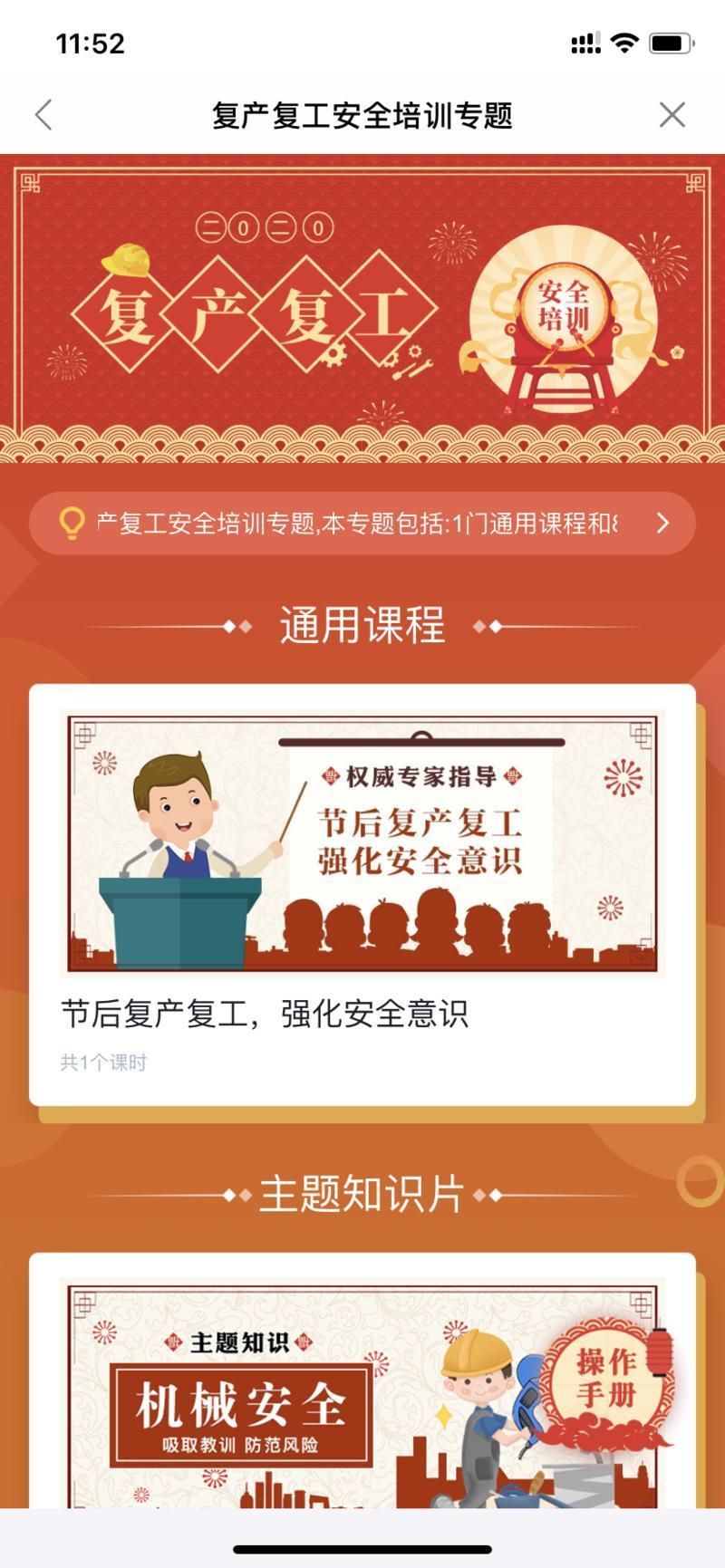Viewport: 725px width, 1568px height.
Task: Go back using the top-left arrow
Action: coord(43,115)
